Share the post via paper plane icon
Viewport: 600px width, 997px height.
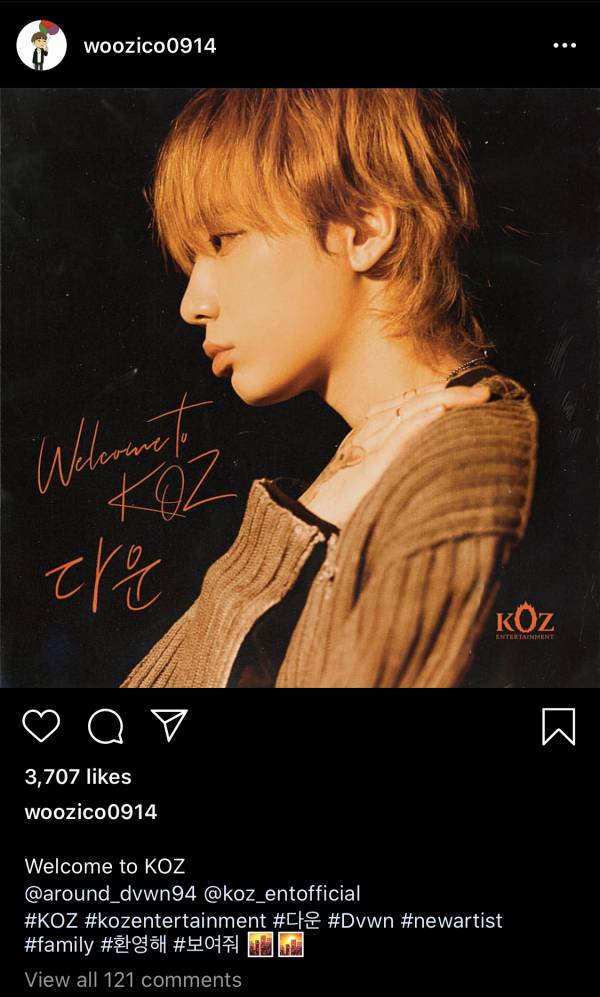(x=169, y=725)
